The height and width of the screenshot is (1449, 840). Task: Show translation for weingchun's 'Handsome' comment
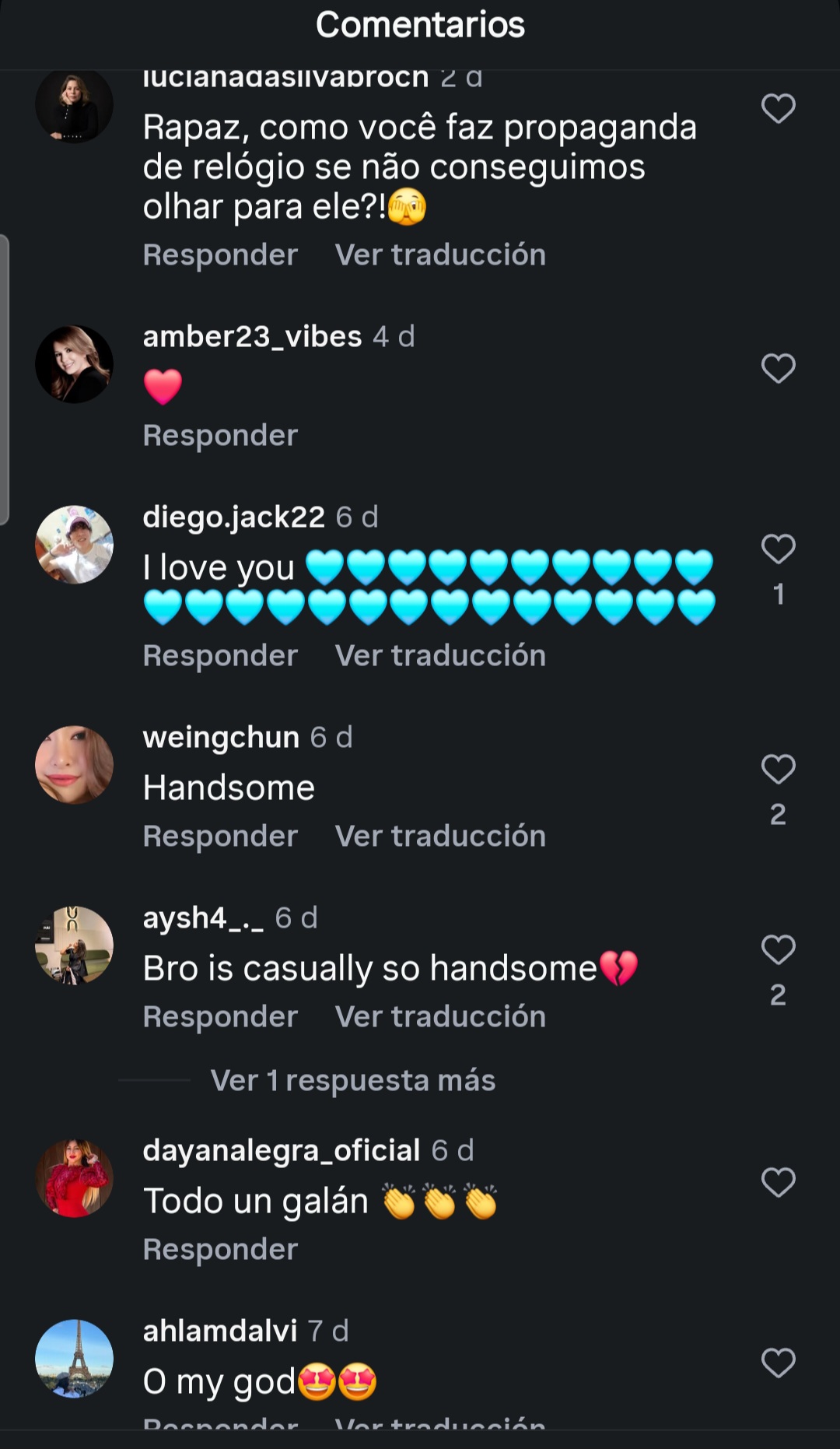point(440,837)
